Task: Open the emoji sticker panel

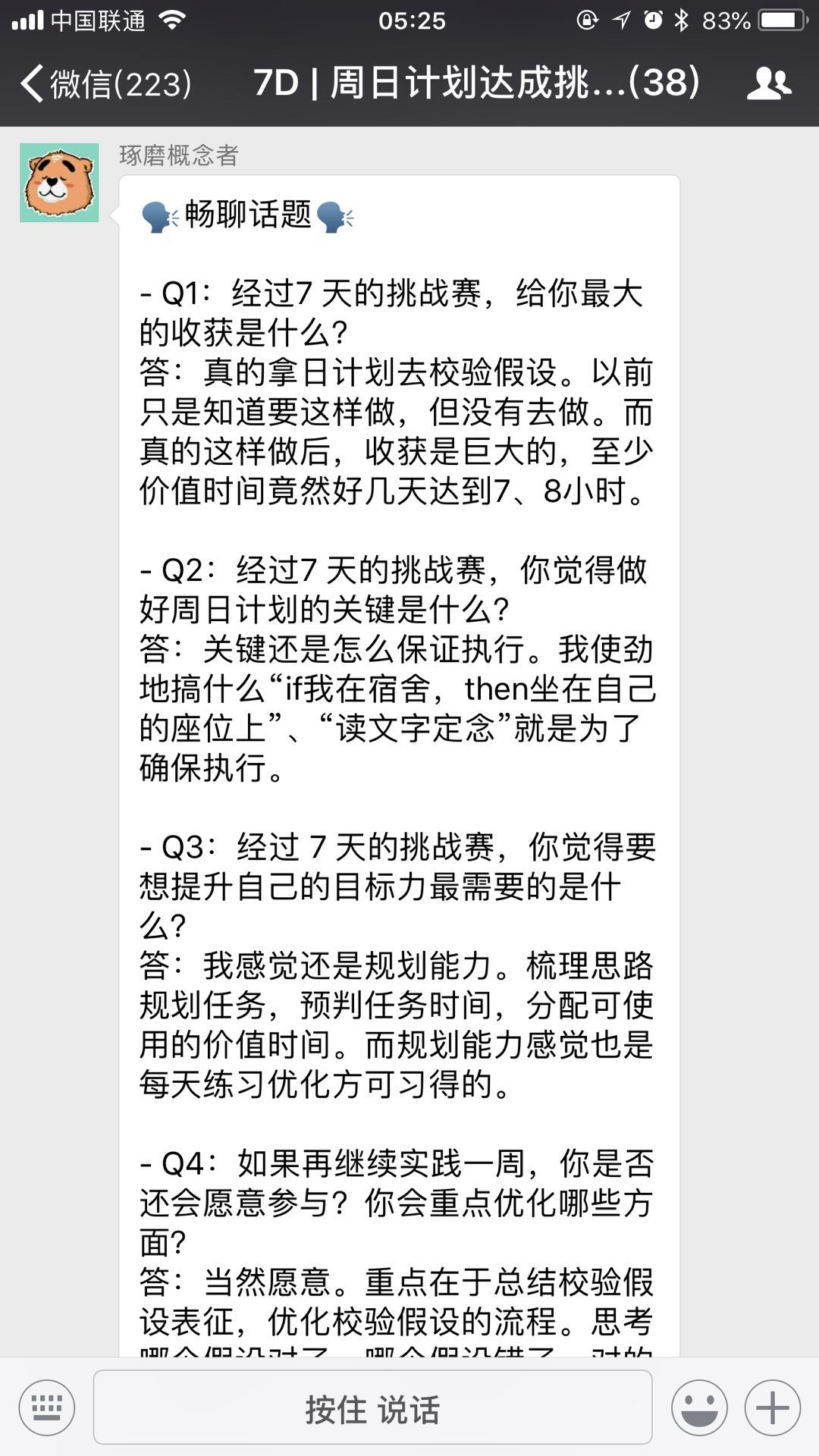Action: coord(699,1408)
